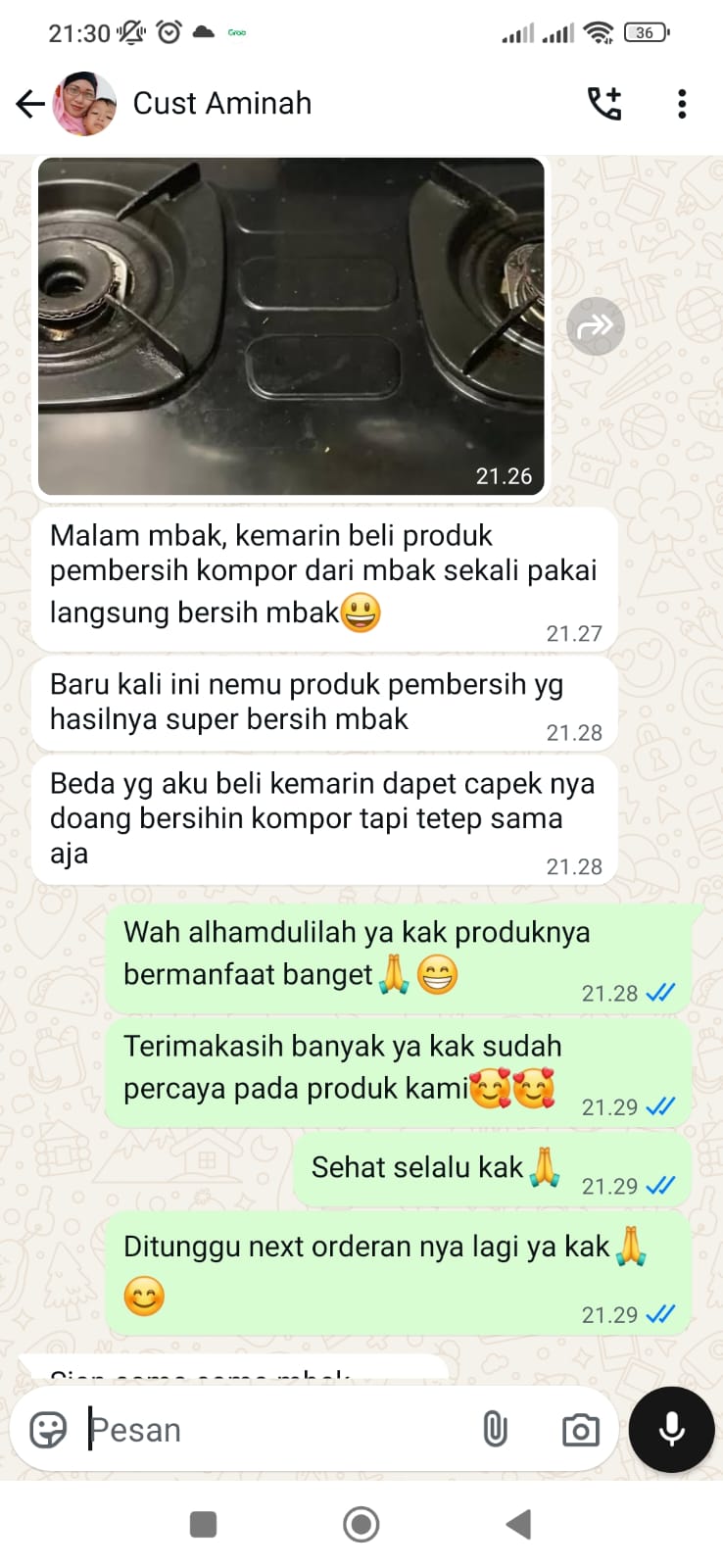
Task: Open recent apps from the navigation bar
Action: click(203, 1524)
